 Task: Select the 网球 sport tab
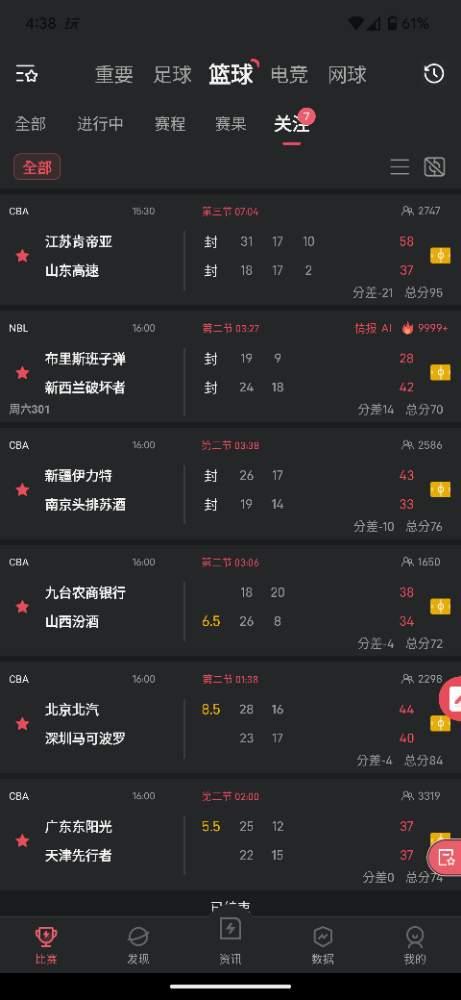(x=347, y=75)
